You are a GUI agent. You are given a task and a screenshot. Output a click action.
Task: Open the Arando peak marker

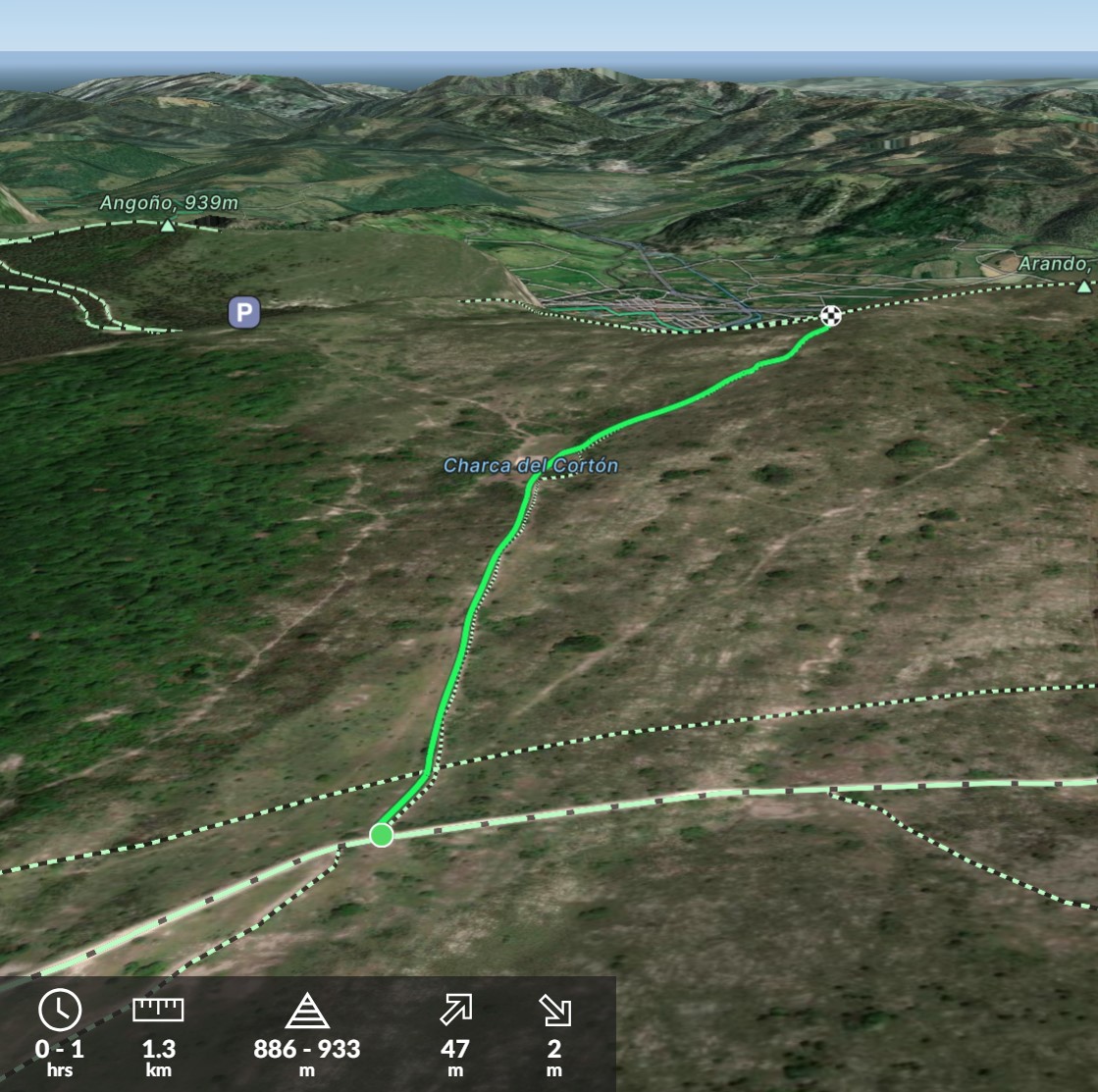tap(1083, 286)
